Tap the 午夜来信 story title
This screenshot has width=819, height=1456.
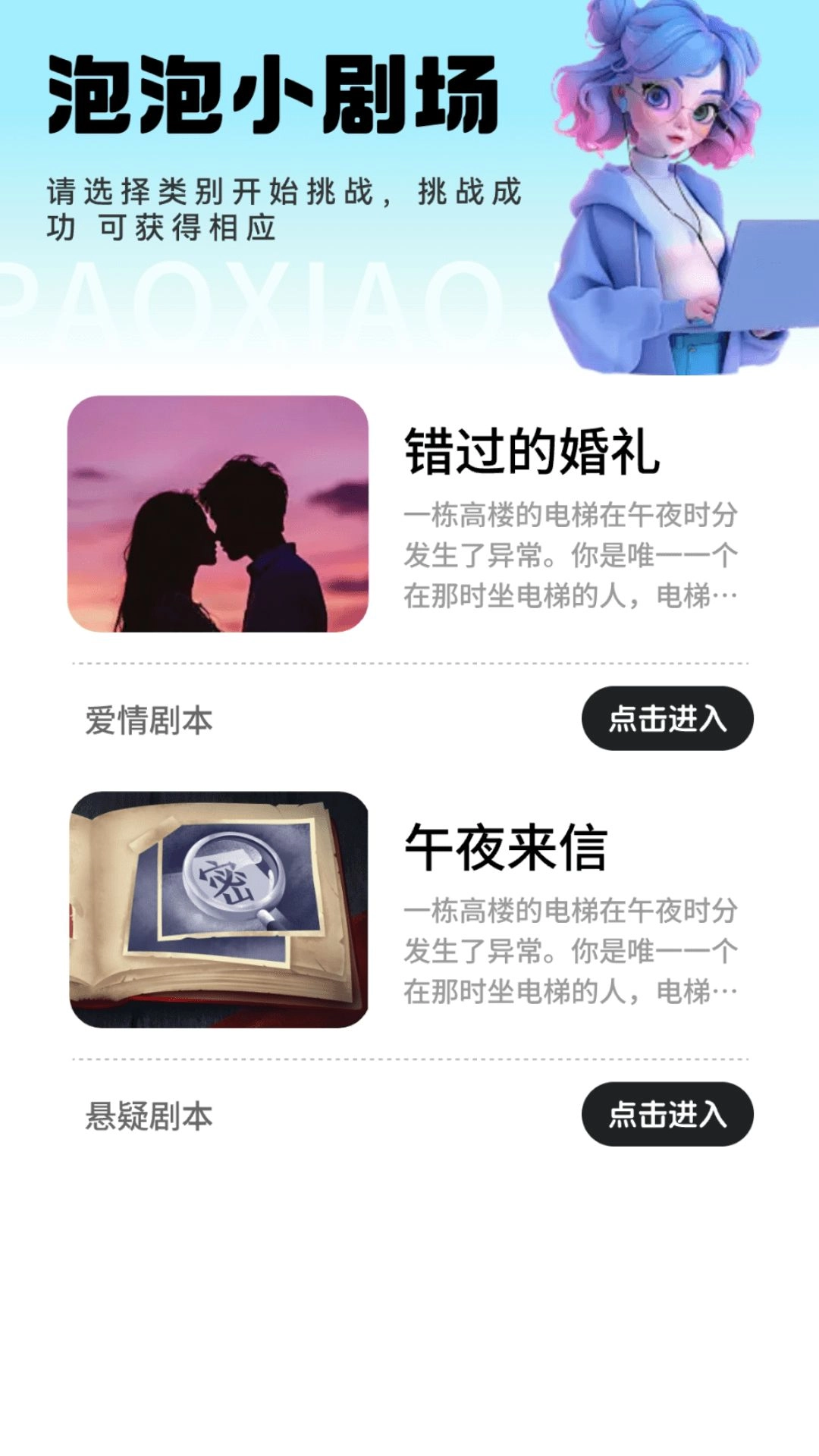504,846
